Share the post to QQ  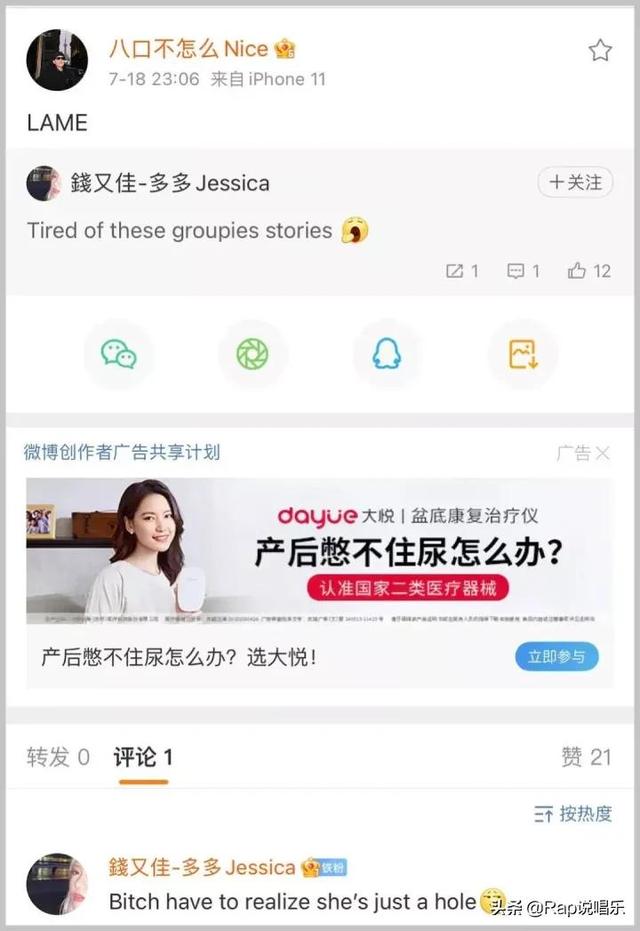pos(387,353)
